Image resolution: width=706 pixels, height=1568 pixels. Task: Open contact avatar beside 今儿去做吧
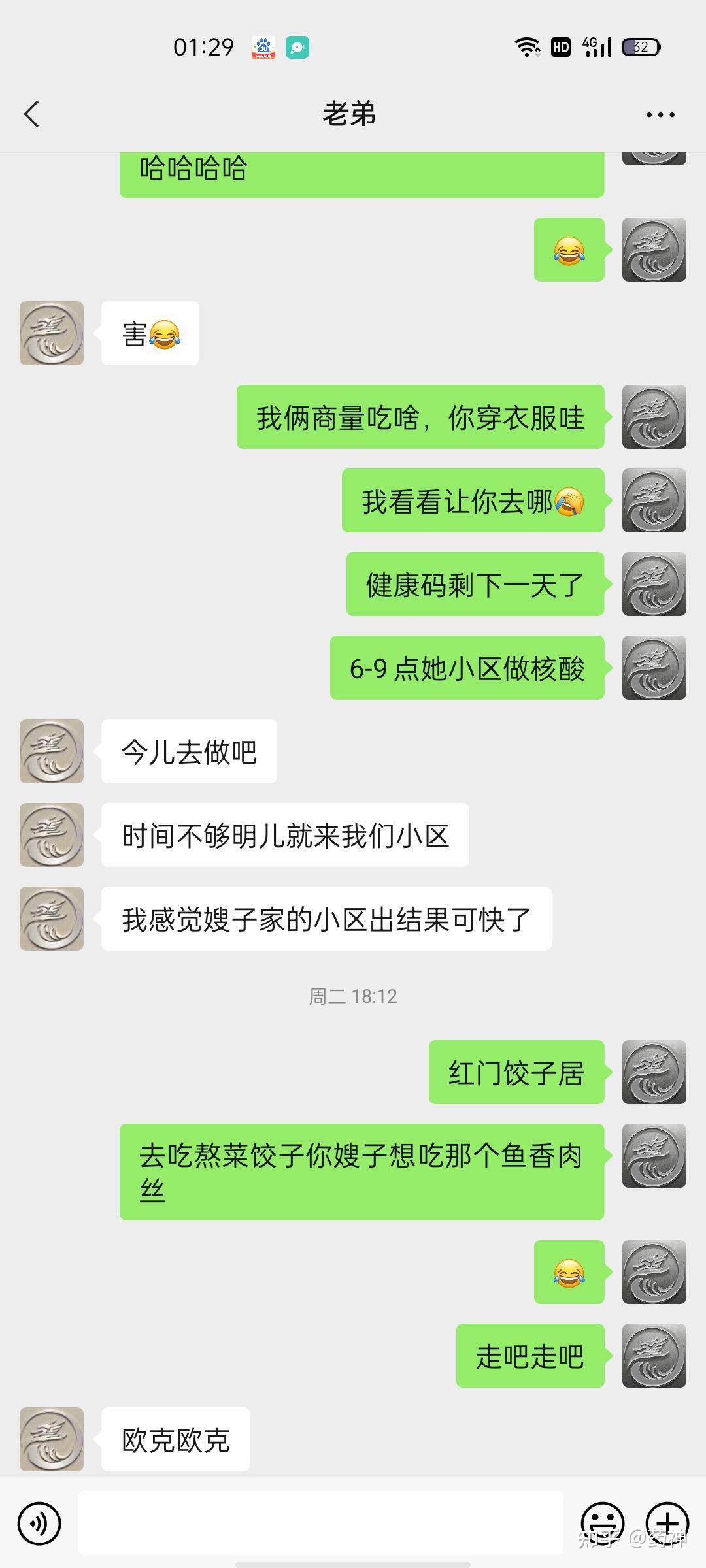pos(52,751)
